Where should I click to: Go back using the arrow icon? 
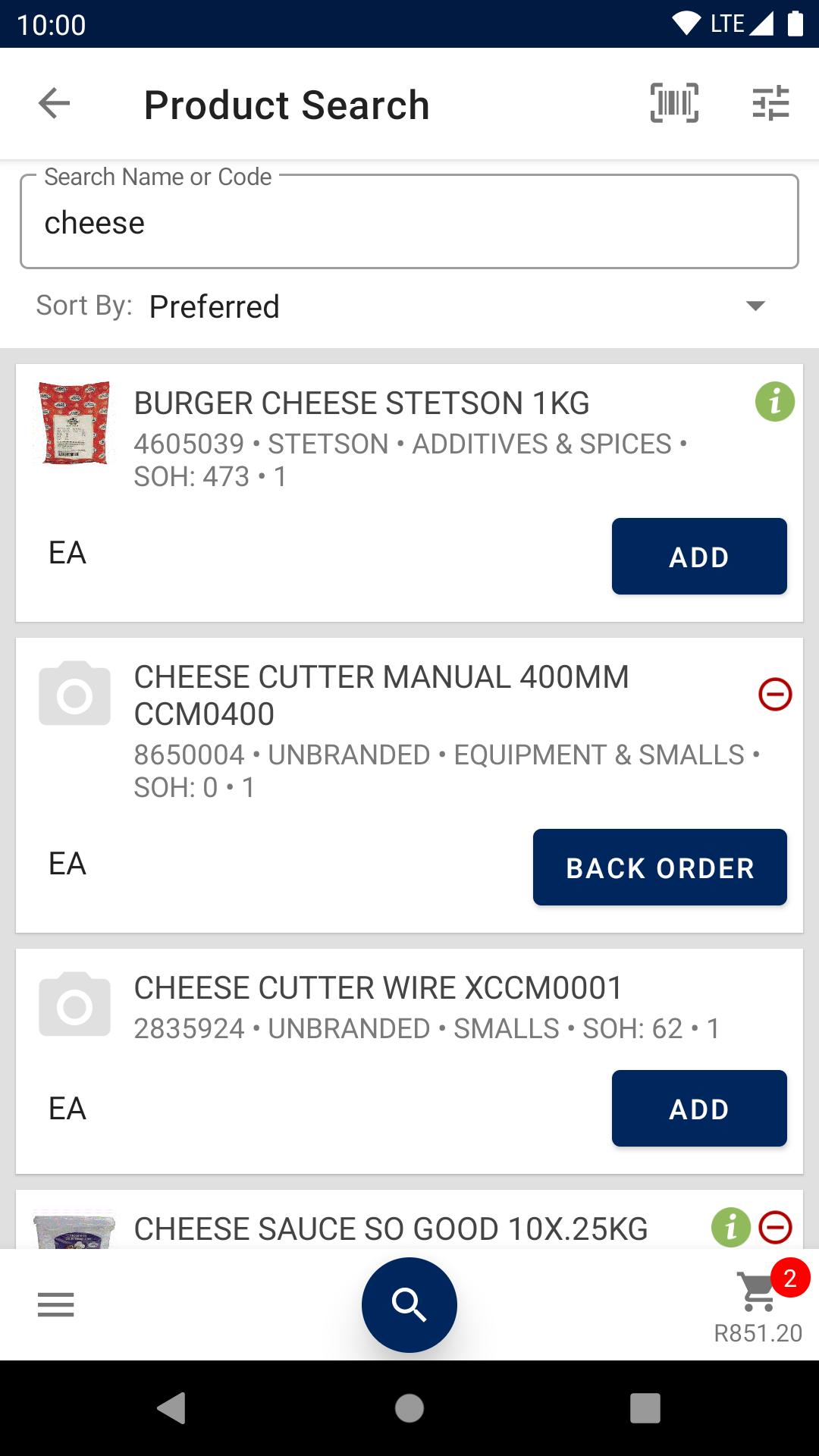[x=55, y=103]
